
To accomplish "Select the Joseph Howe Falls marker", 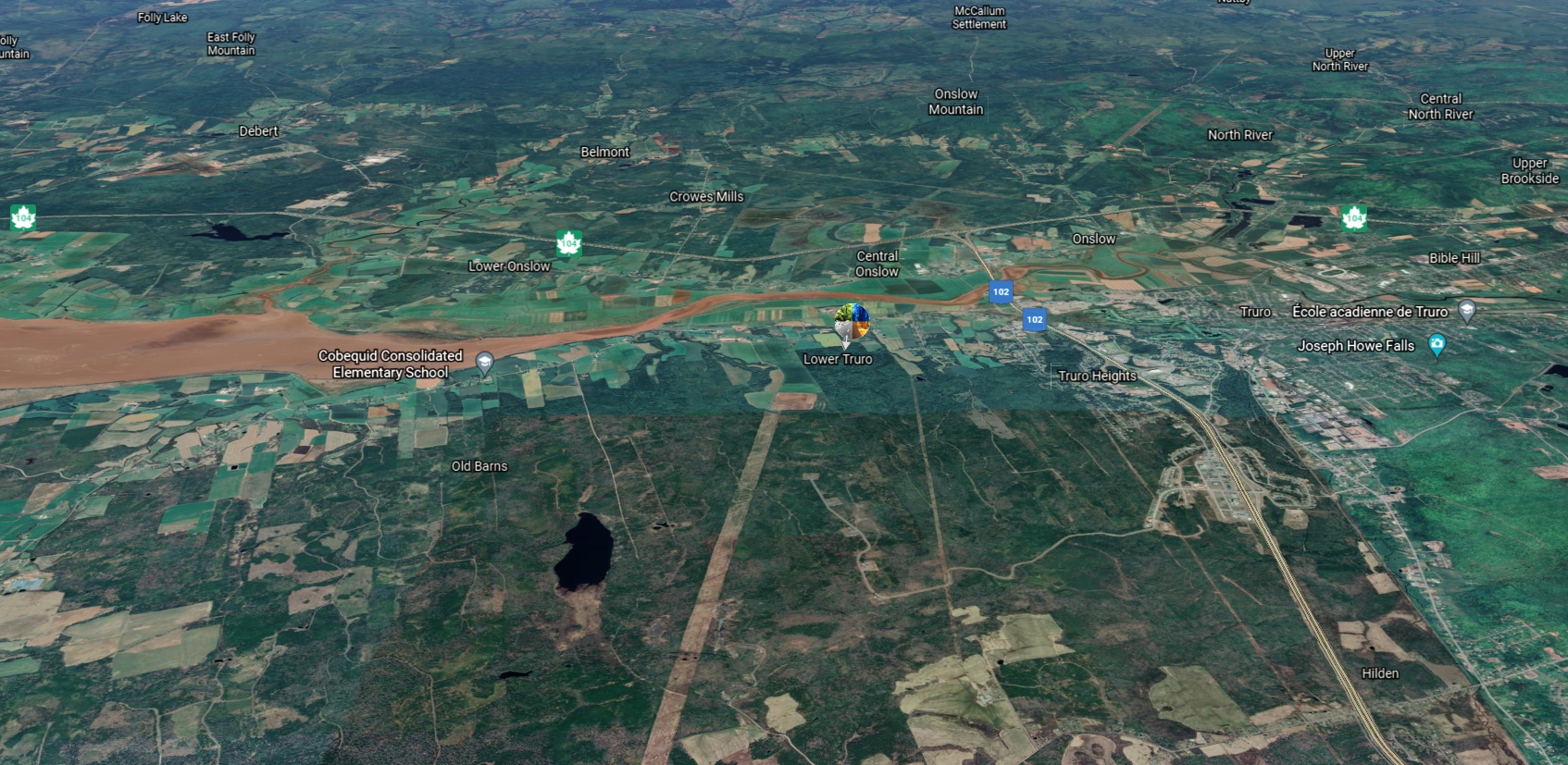I will pos(1437,345).
